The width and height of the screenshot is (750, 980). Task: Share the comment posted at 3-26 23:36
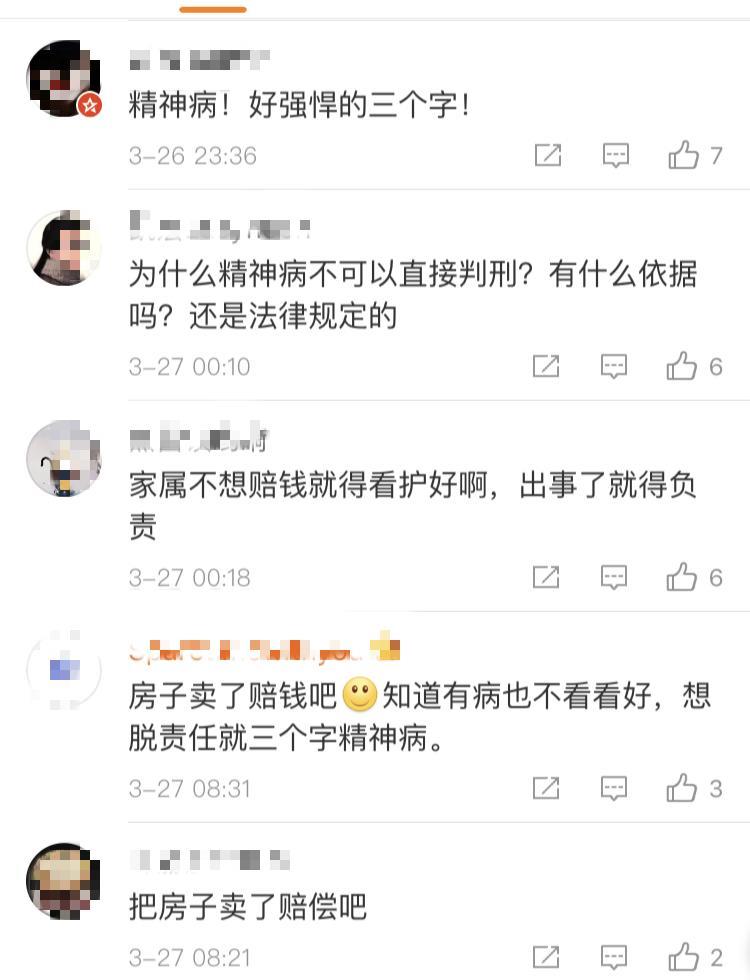(547, 155)
